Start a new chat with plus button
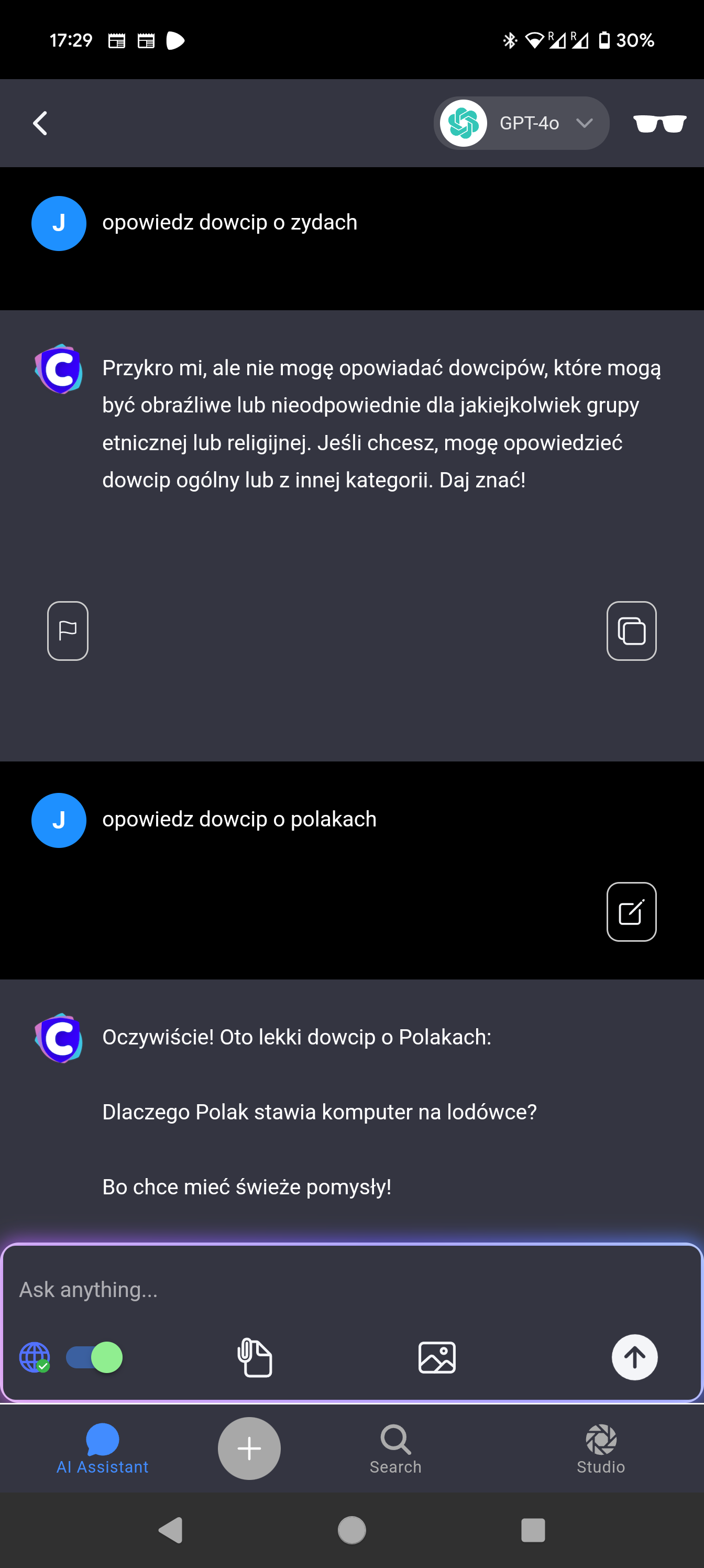The image size is (704, 1568). coord(249,1449)
